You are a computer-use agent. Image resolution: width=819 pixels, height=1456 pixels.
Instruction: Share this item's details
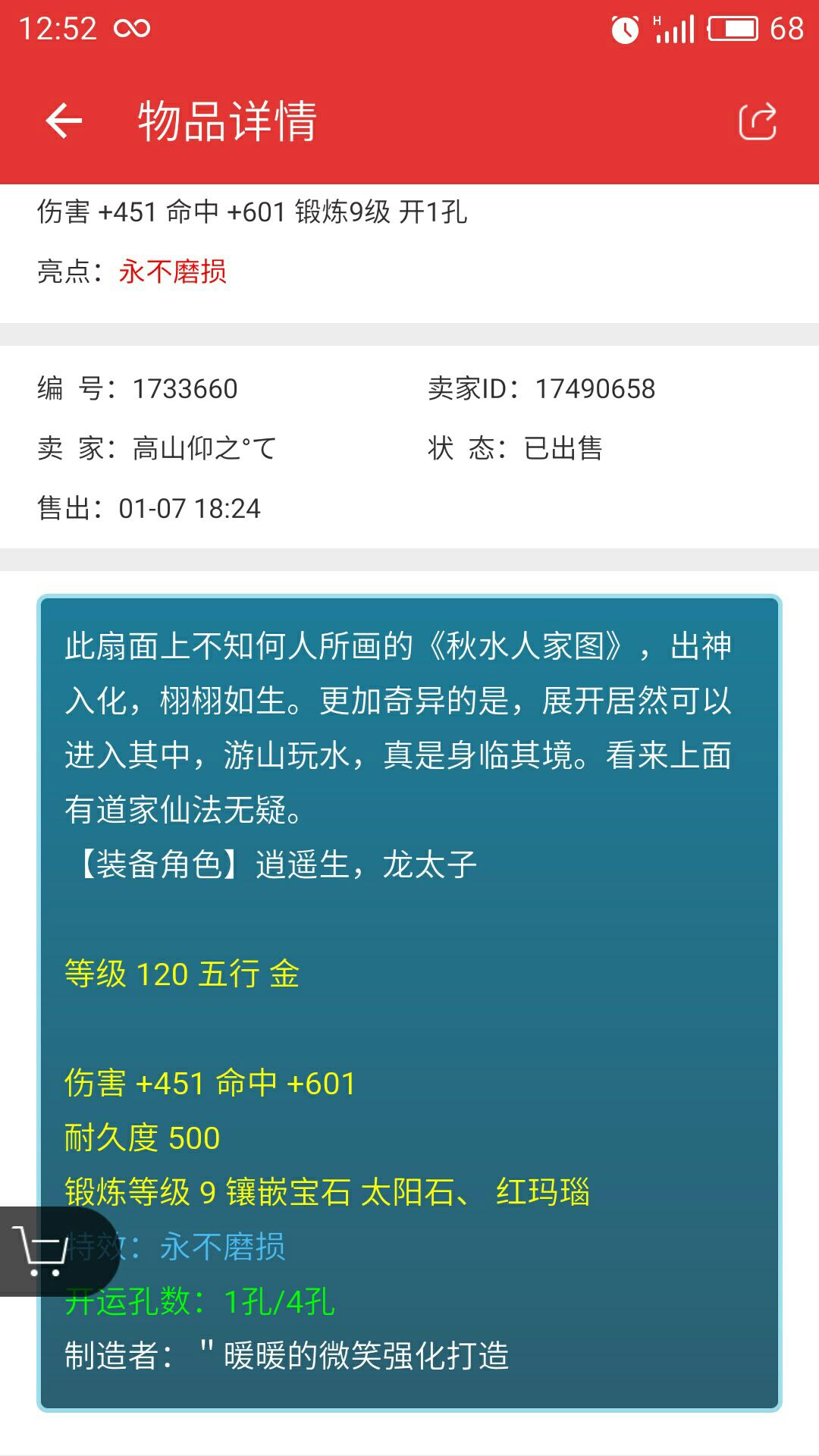(758, 121)
